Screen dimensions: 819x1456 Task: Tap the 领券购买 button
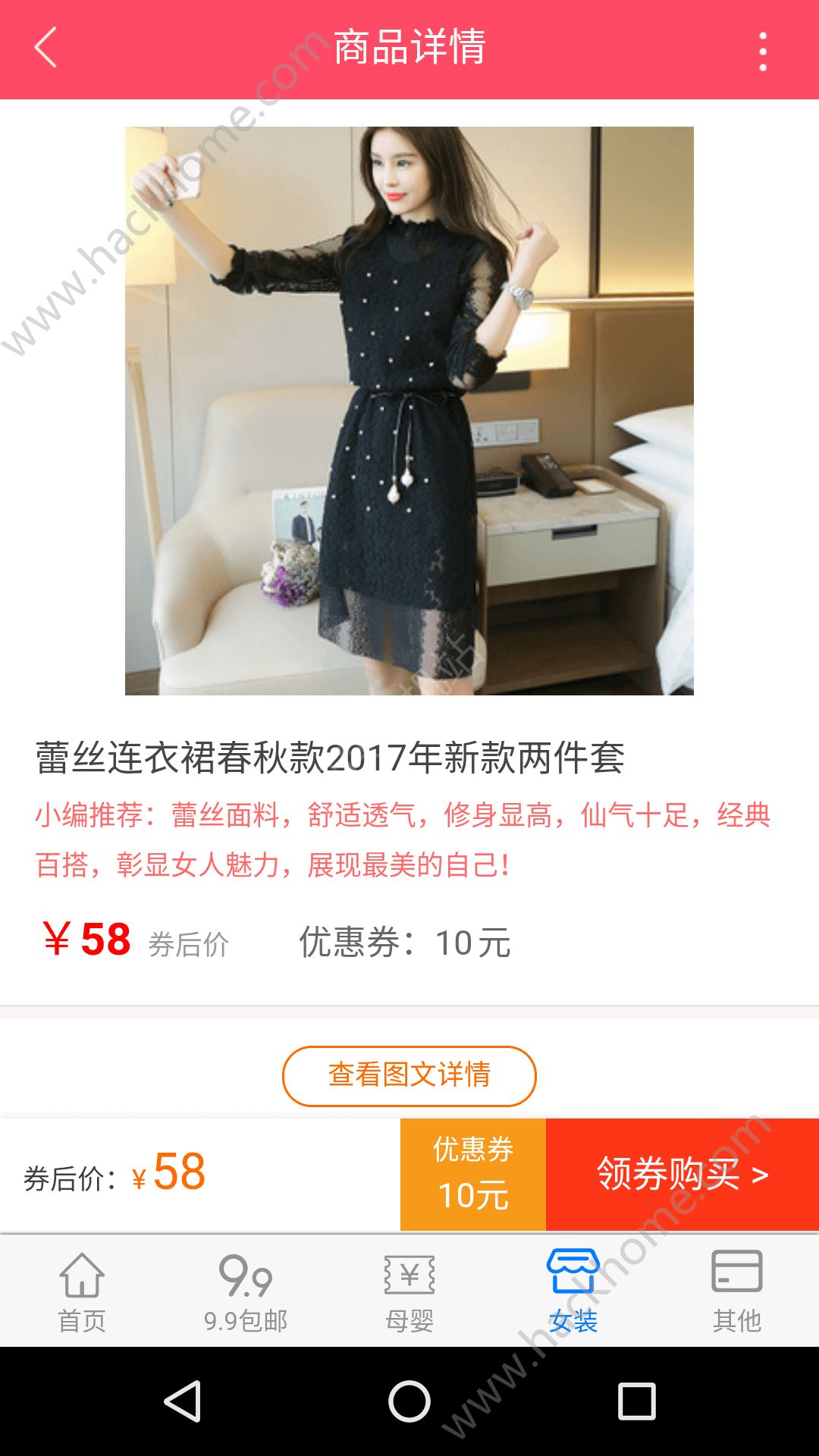pyautogui.click(x=682, y=1174)
